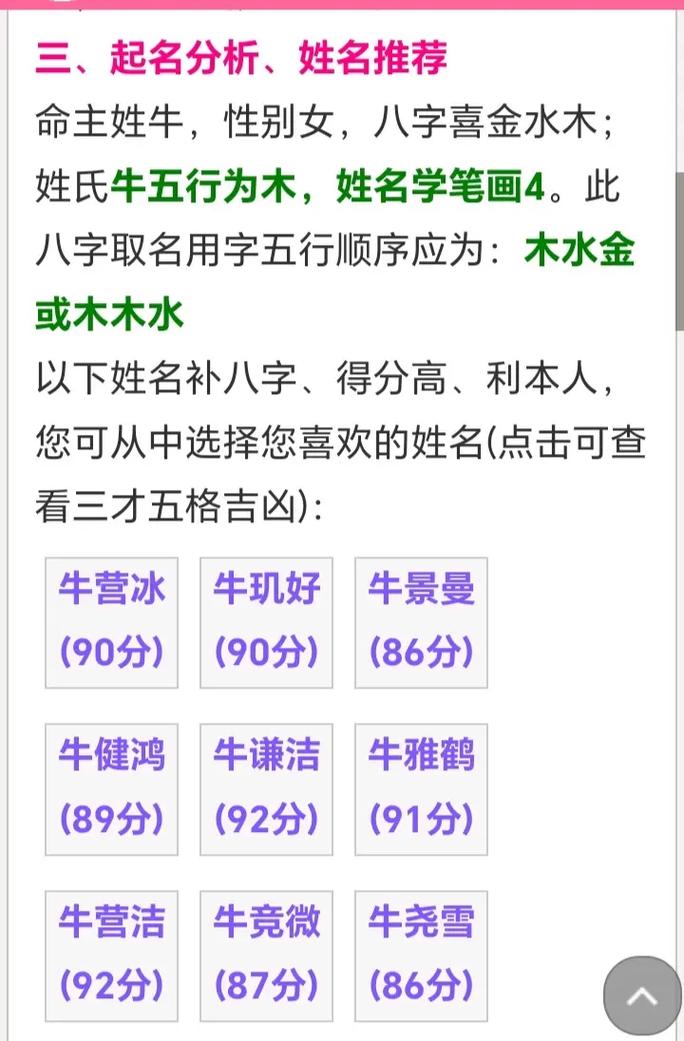The image size is (684, 1041).
Task: Open name 牛营冰 (90分)
Action: (111, 622)
